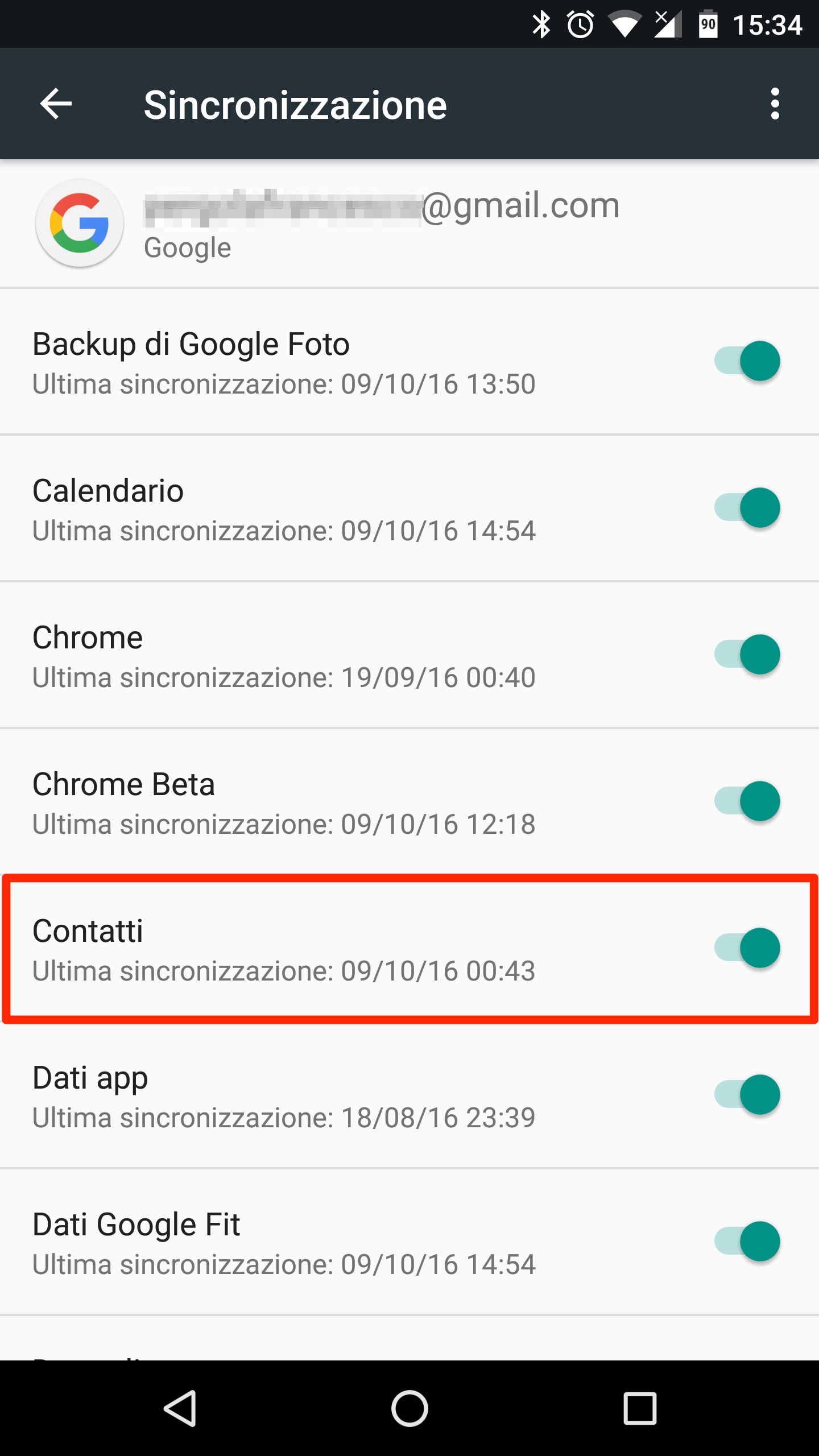Tap the system home button
This screenshot has height=1456, width=819.
(x=409, y=1408)
